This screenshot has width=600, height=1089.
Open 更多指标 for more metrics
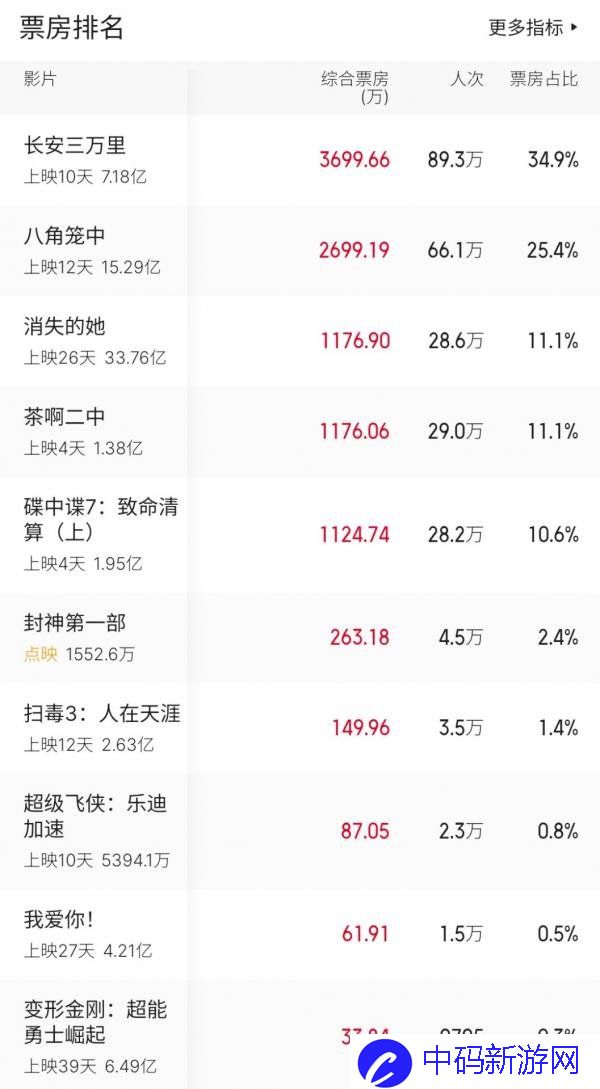533,28
